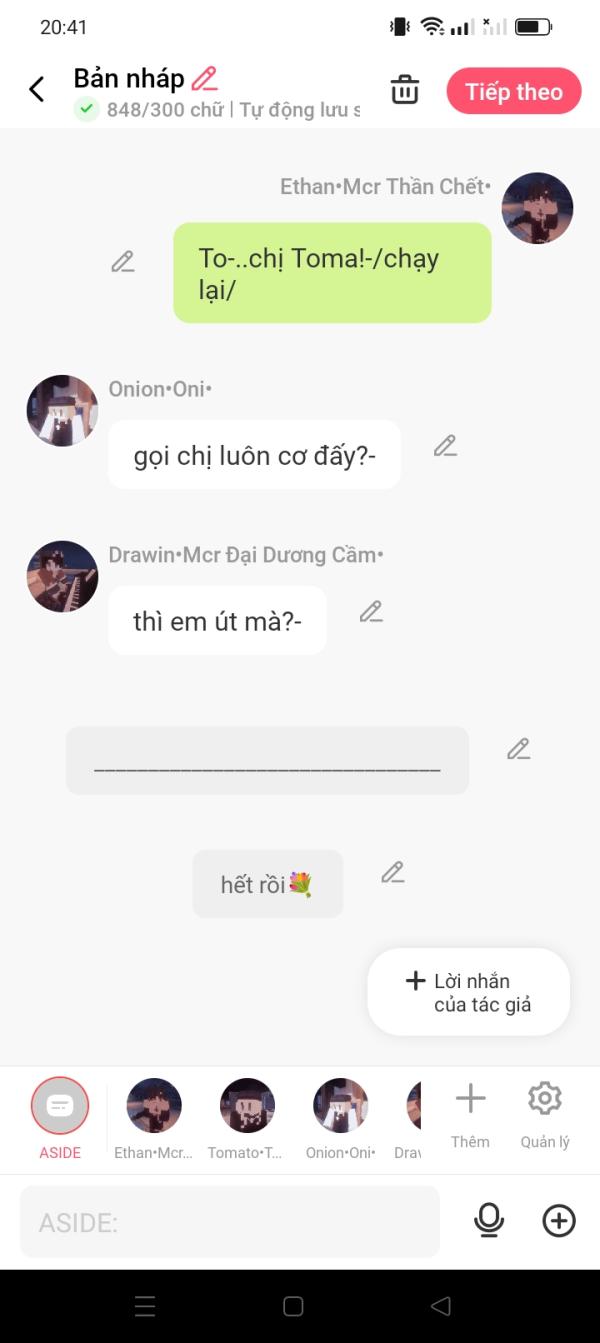Viewport: 600px width, 1343px height.
Task: Record voice with the microphone icon
Action: tap(489, 1220)
